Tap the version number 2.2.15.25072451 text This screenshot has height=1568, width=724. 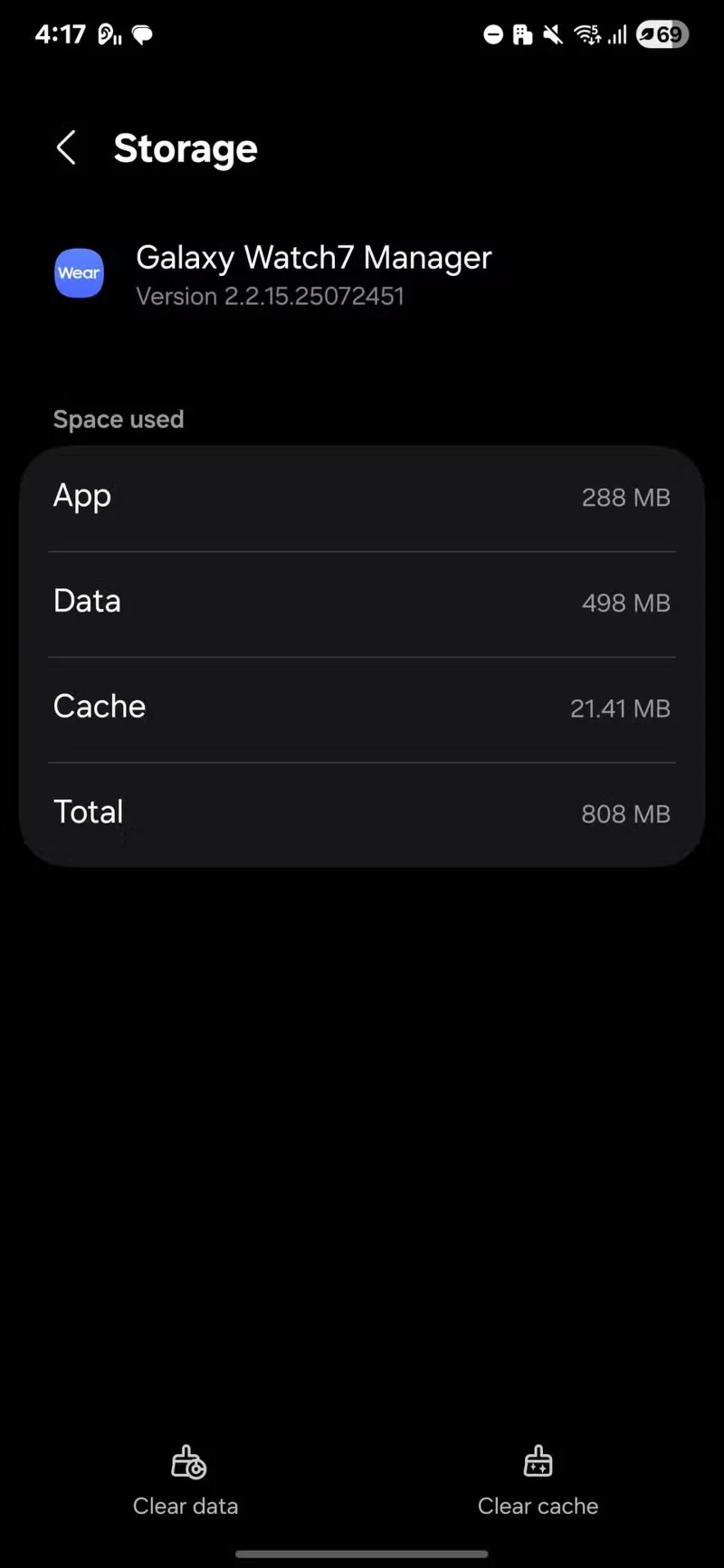coord(269,296)
